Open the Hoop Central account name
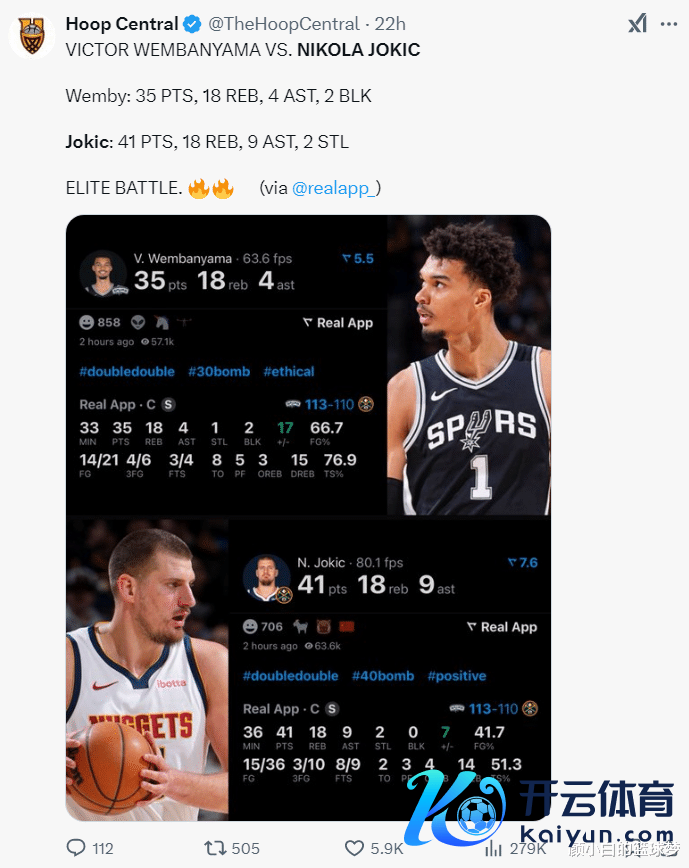The height and width of the screenshot is (868, 689). coord(122,24)
